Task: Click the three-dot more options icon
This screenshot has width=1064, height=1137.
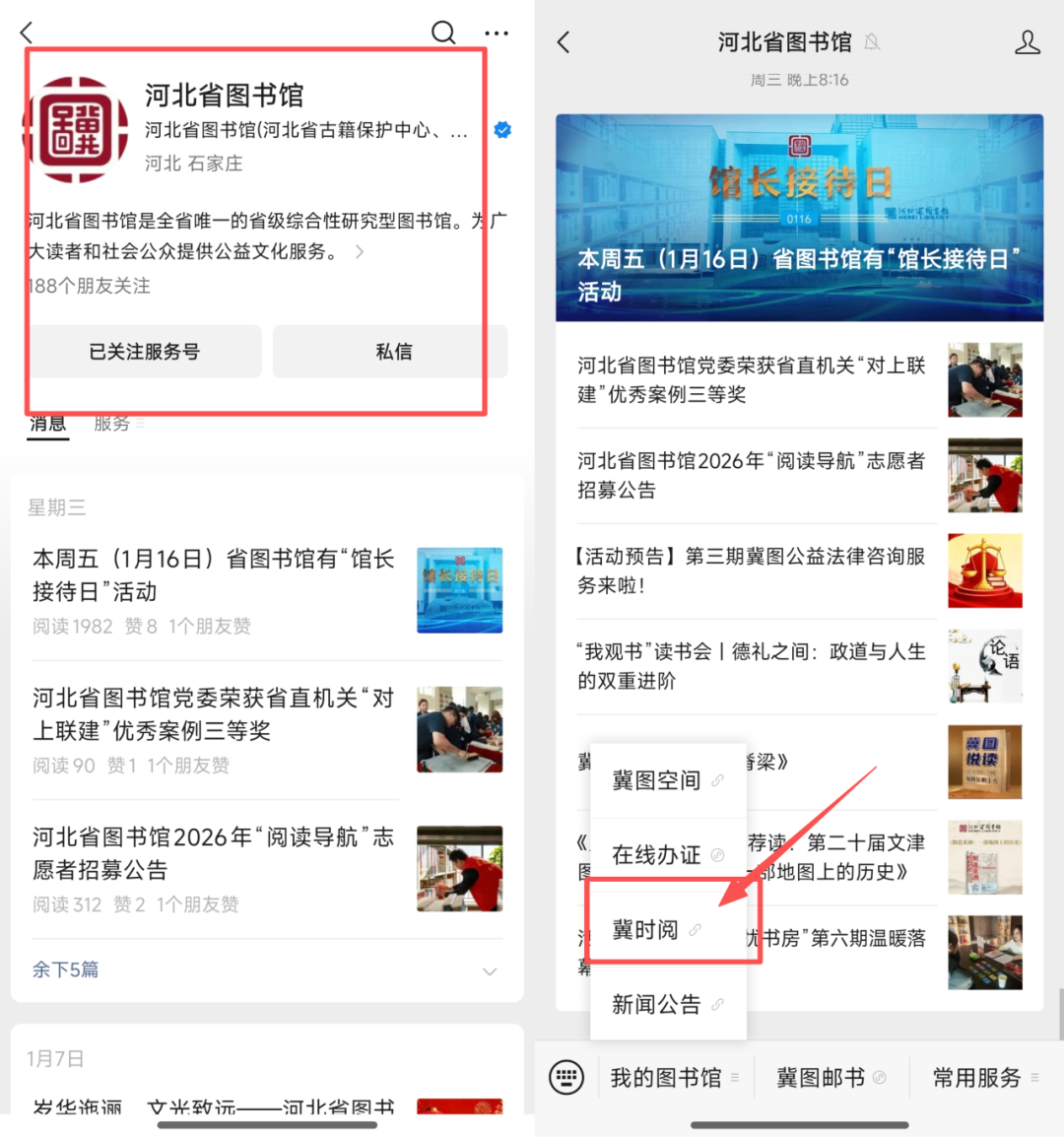Action: (497, 33)
